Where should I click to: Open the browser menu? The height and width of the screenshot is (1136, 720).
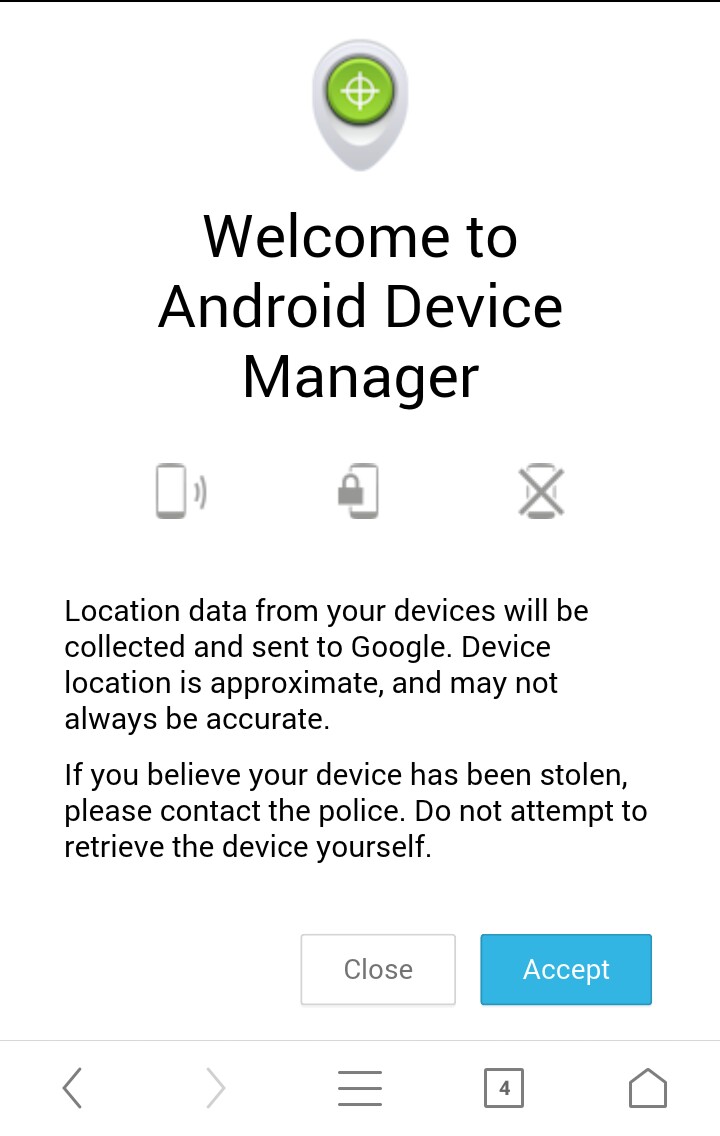click(x=360, y=1088)
